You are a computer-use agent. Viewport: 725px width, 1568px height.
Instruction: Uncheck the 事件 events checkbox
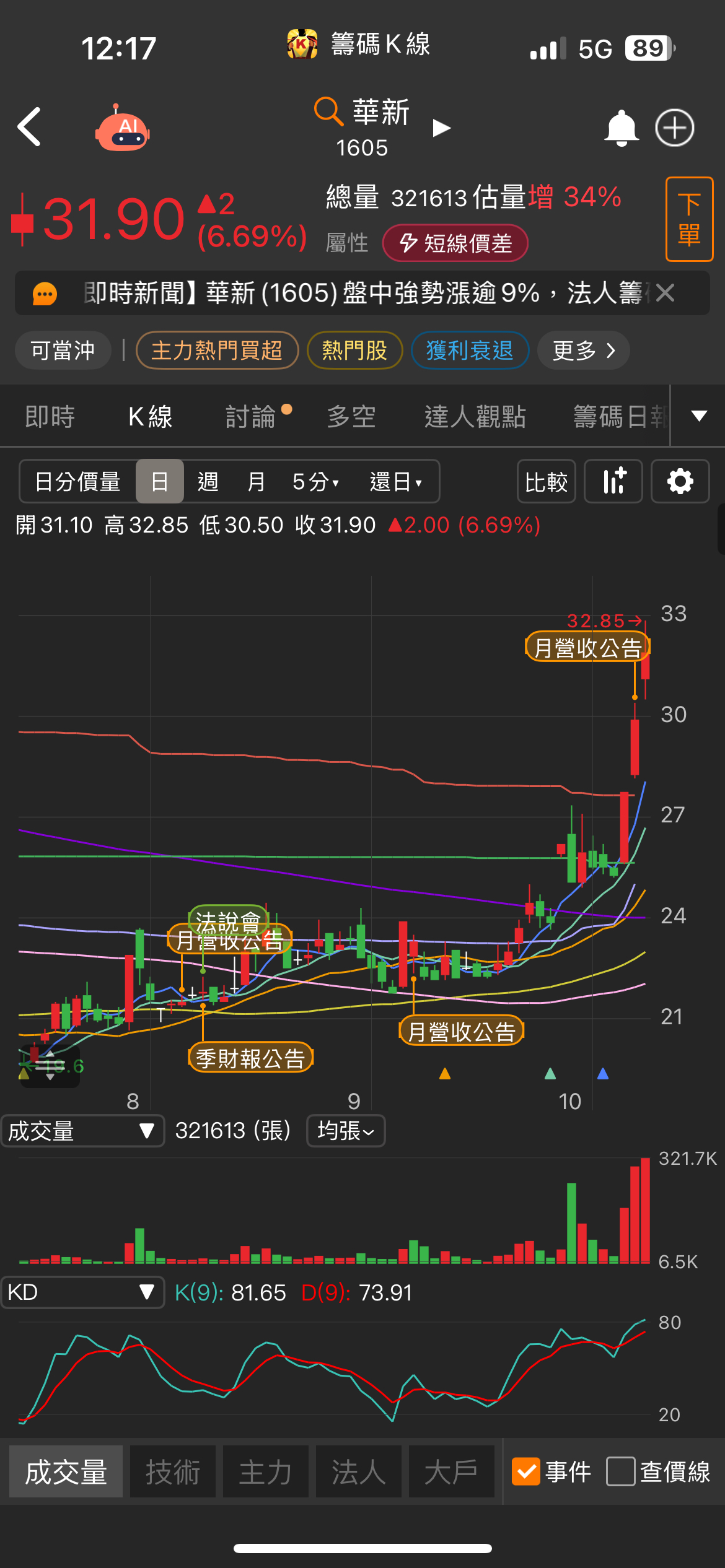coord(527,1471)
